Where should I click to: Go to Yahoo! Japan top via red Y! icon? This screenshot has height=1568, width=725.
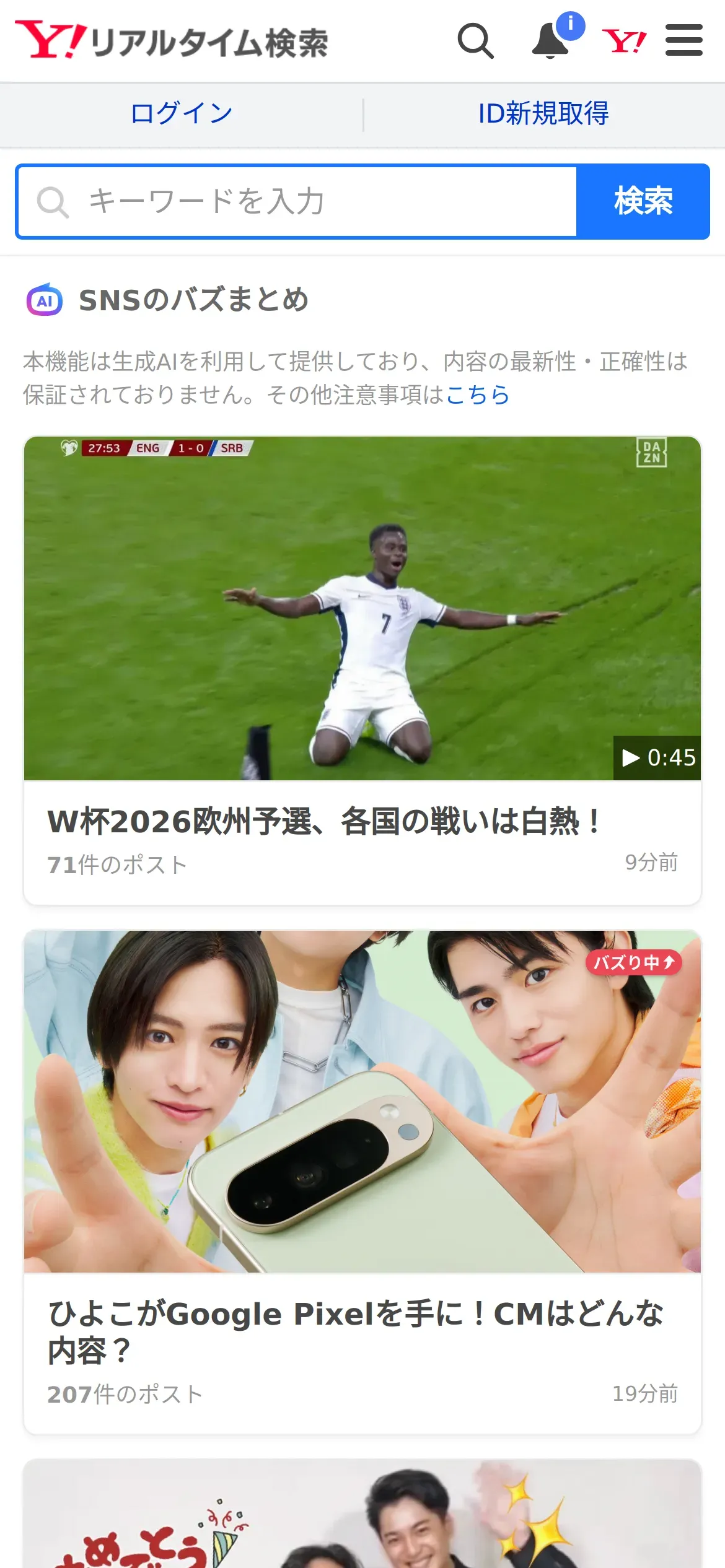tap(624, 41)
